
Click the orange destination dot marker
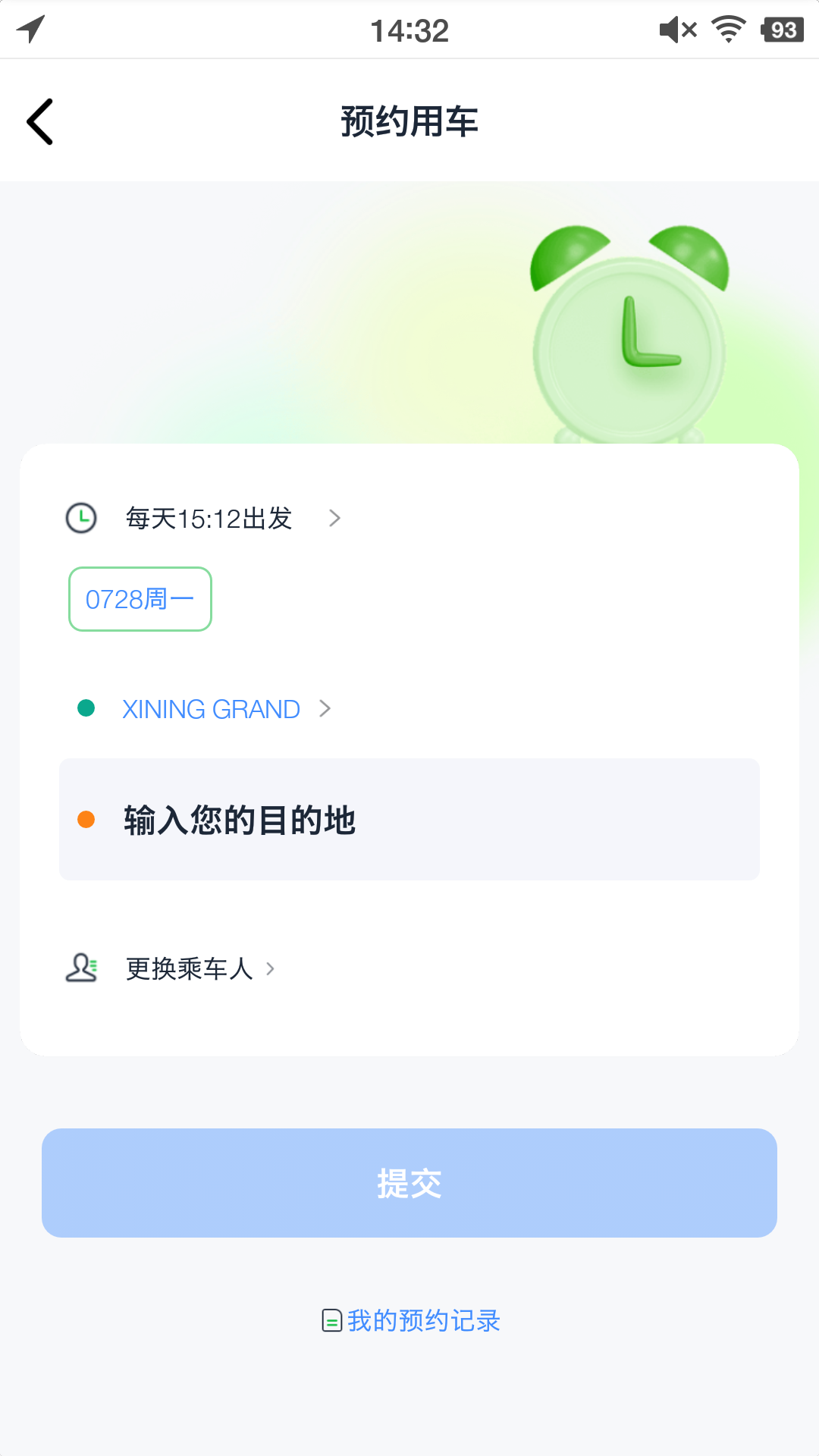[86, 820]
